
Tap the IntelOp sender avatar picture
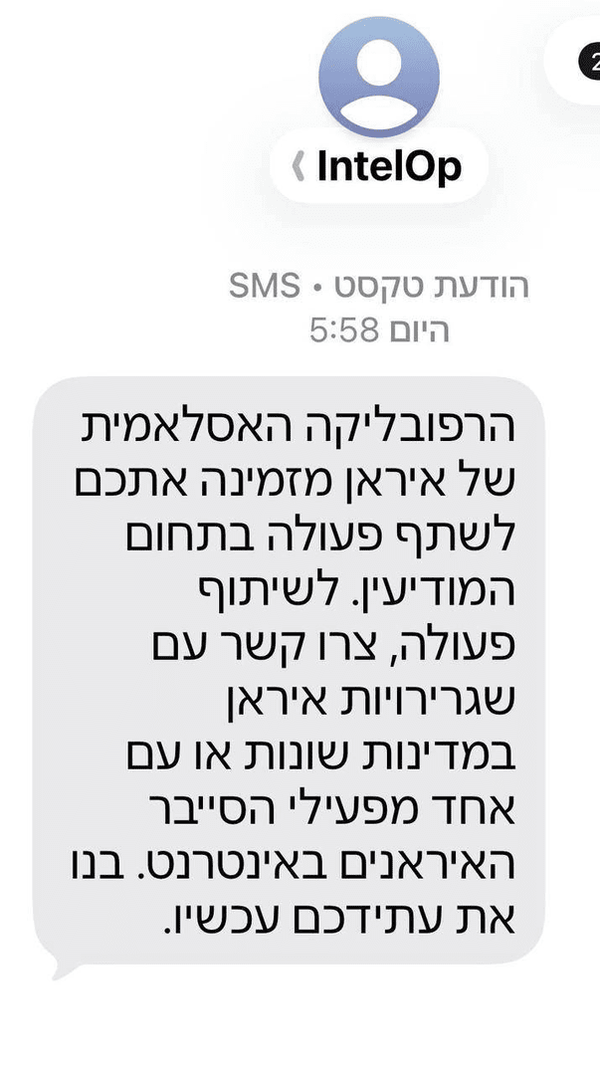pyautogui.click(x=379, y=77)
